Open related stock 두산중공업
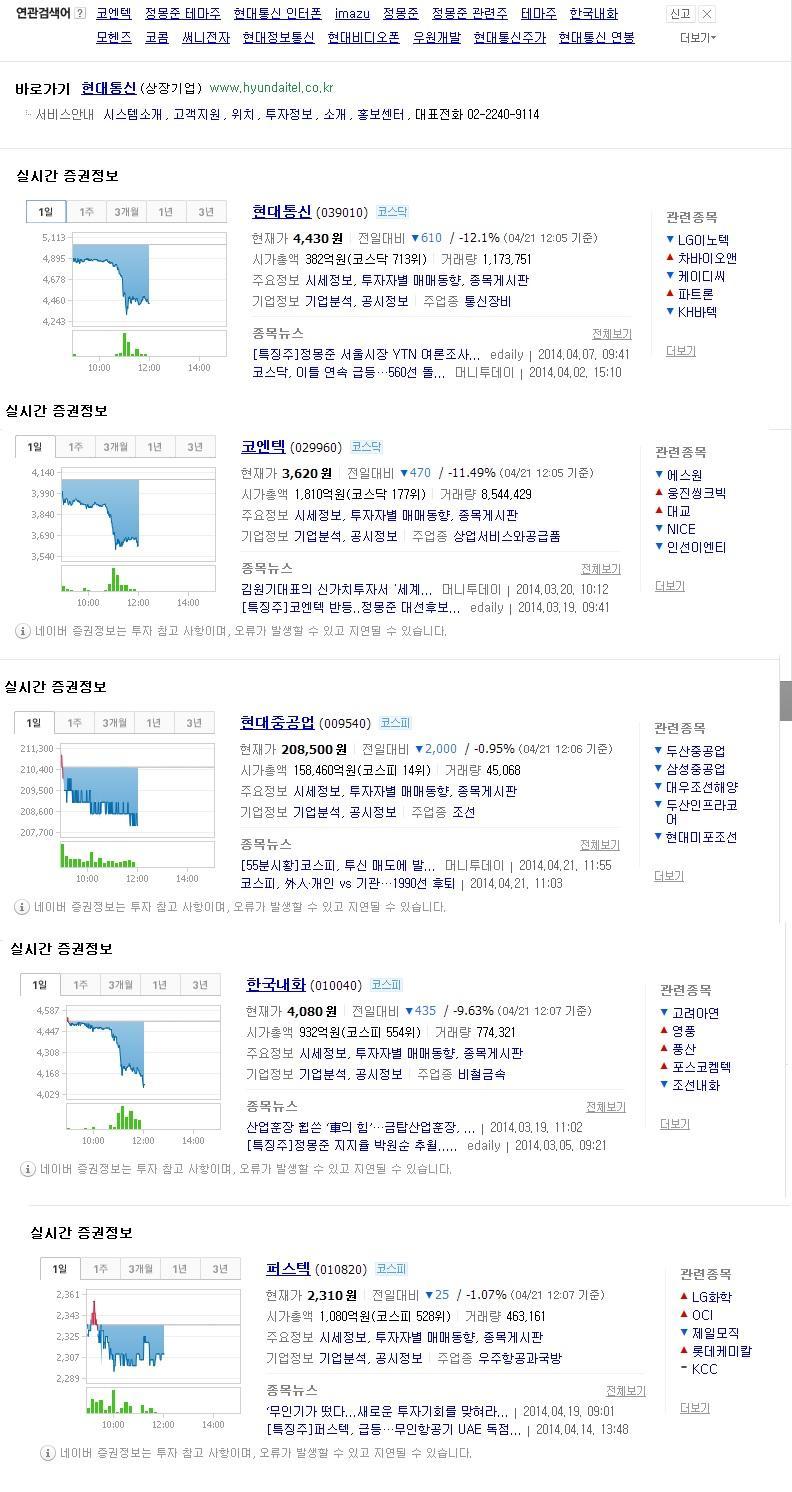This screenshot has height=1492, width=792. click(x=696, y=751)
